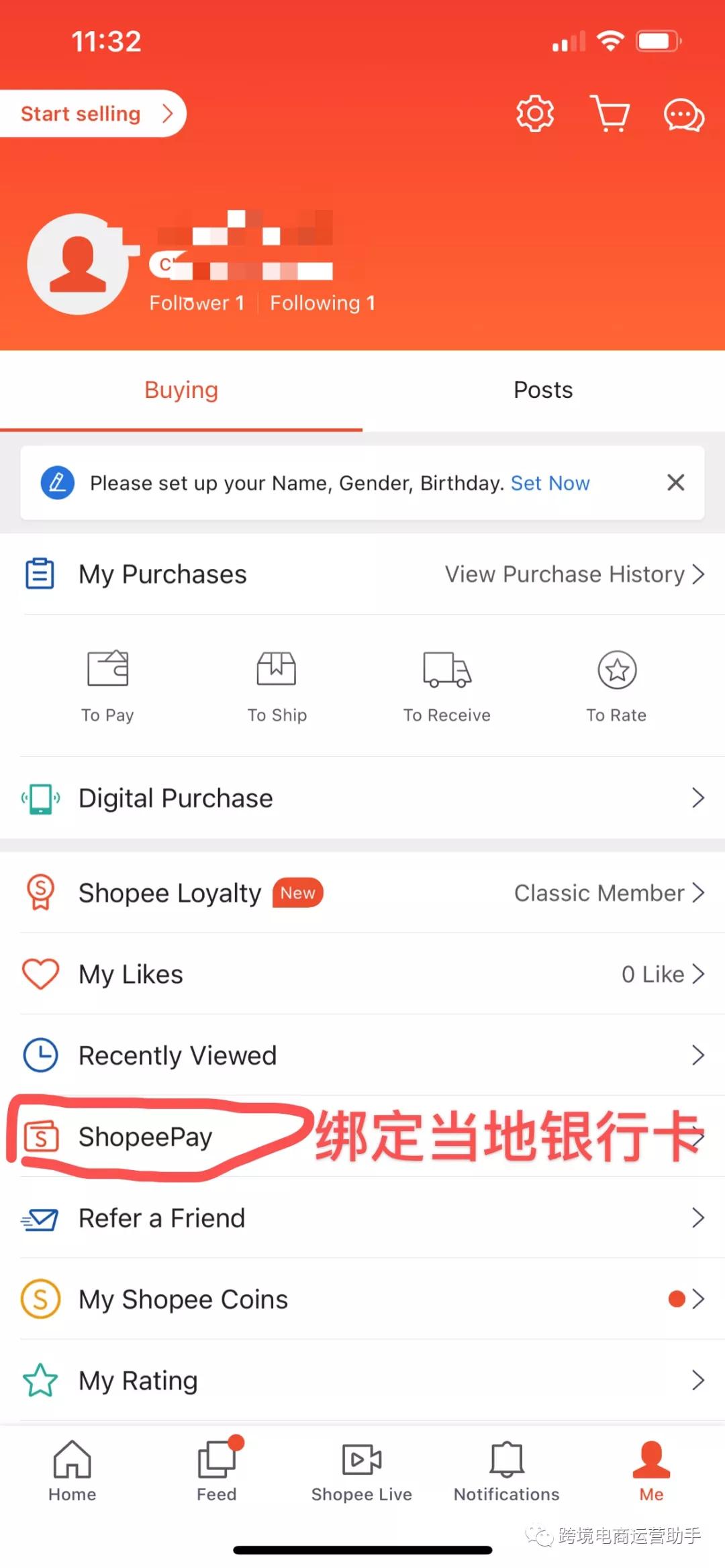Open My Likes row
Screen dimensions: 725x1568
362,974
